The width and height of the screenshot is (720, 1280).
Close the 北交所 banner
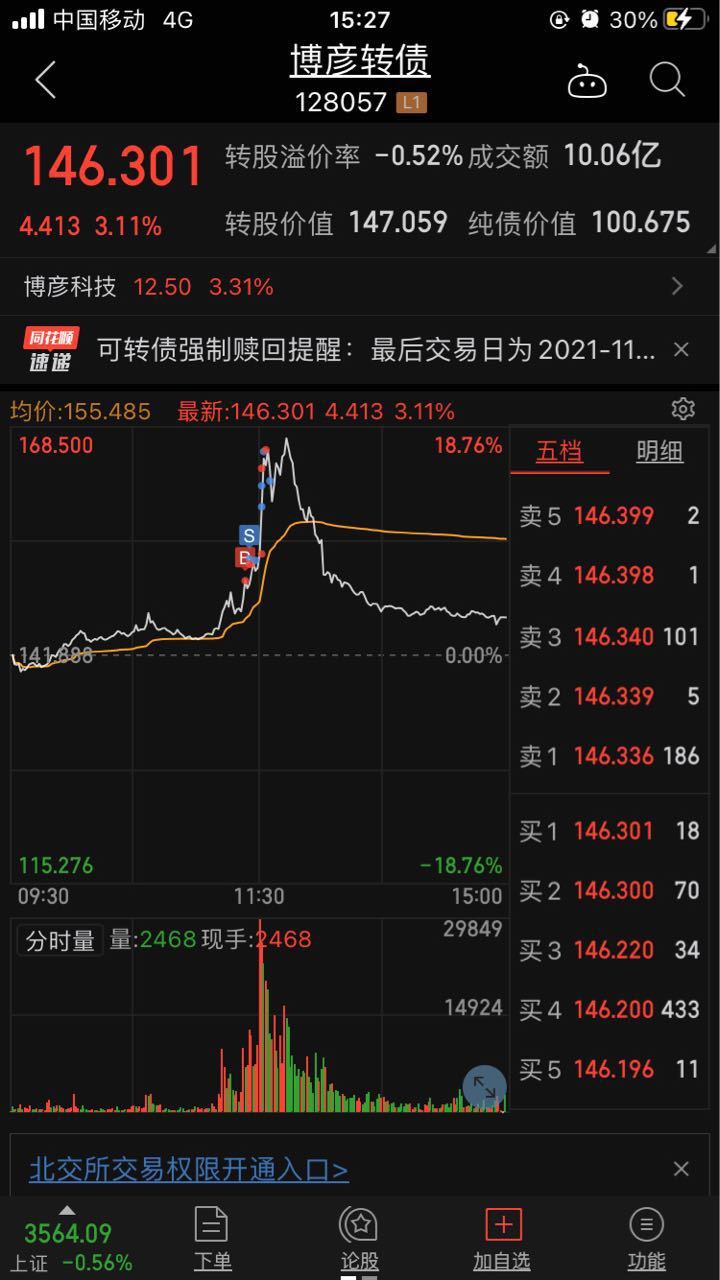pos(681,1169)
